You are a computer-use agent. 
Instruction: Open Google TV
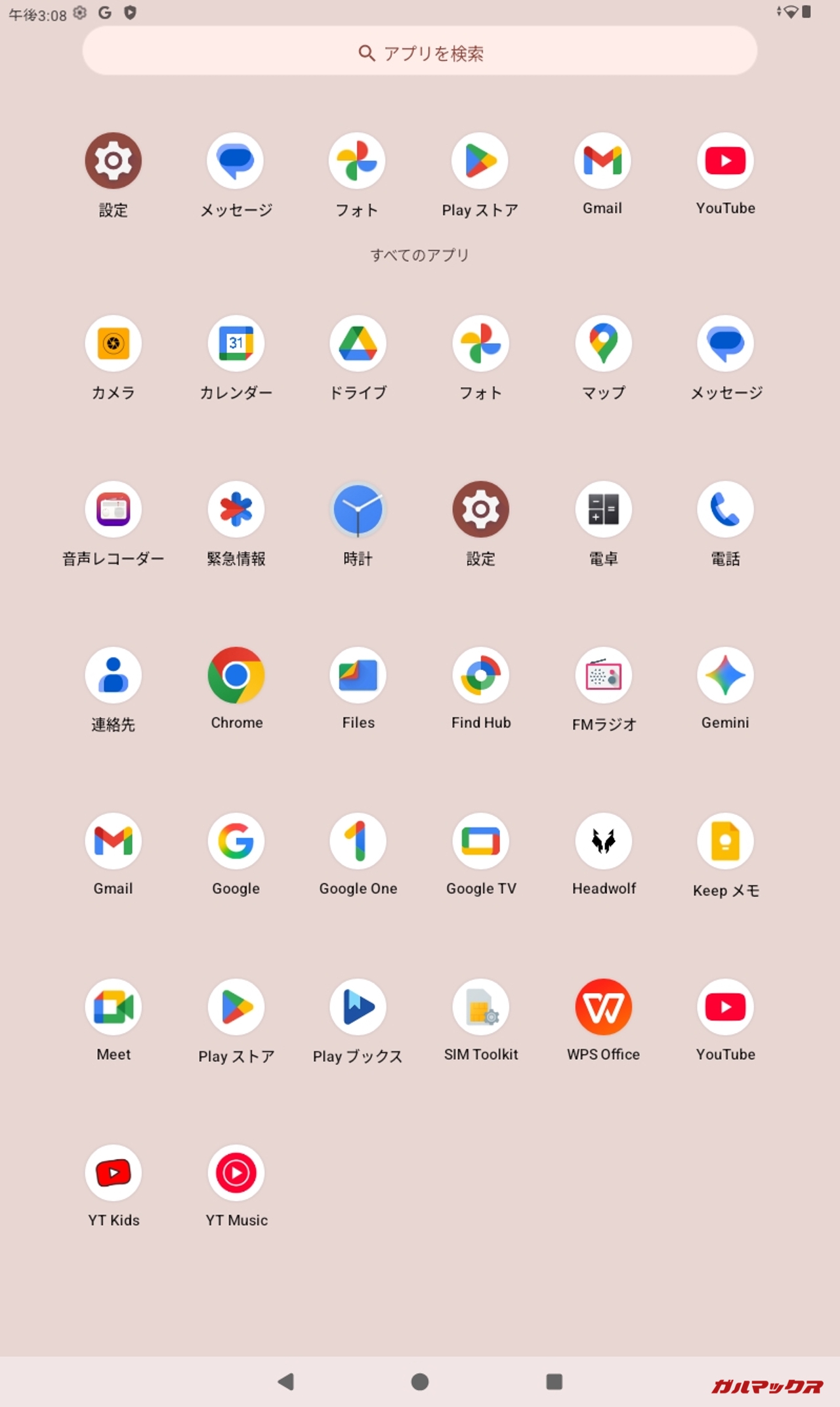pyautogui.click(x=480, y=841)
